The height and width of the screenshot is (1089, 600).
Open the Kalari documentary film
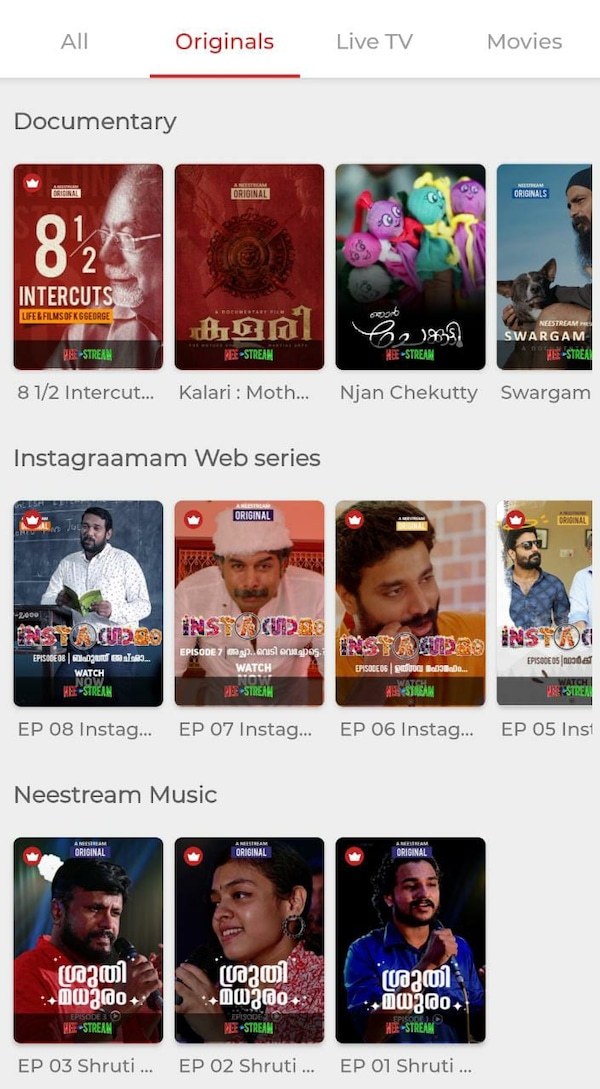tap(249, 267)
